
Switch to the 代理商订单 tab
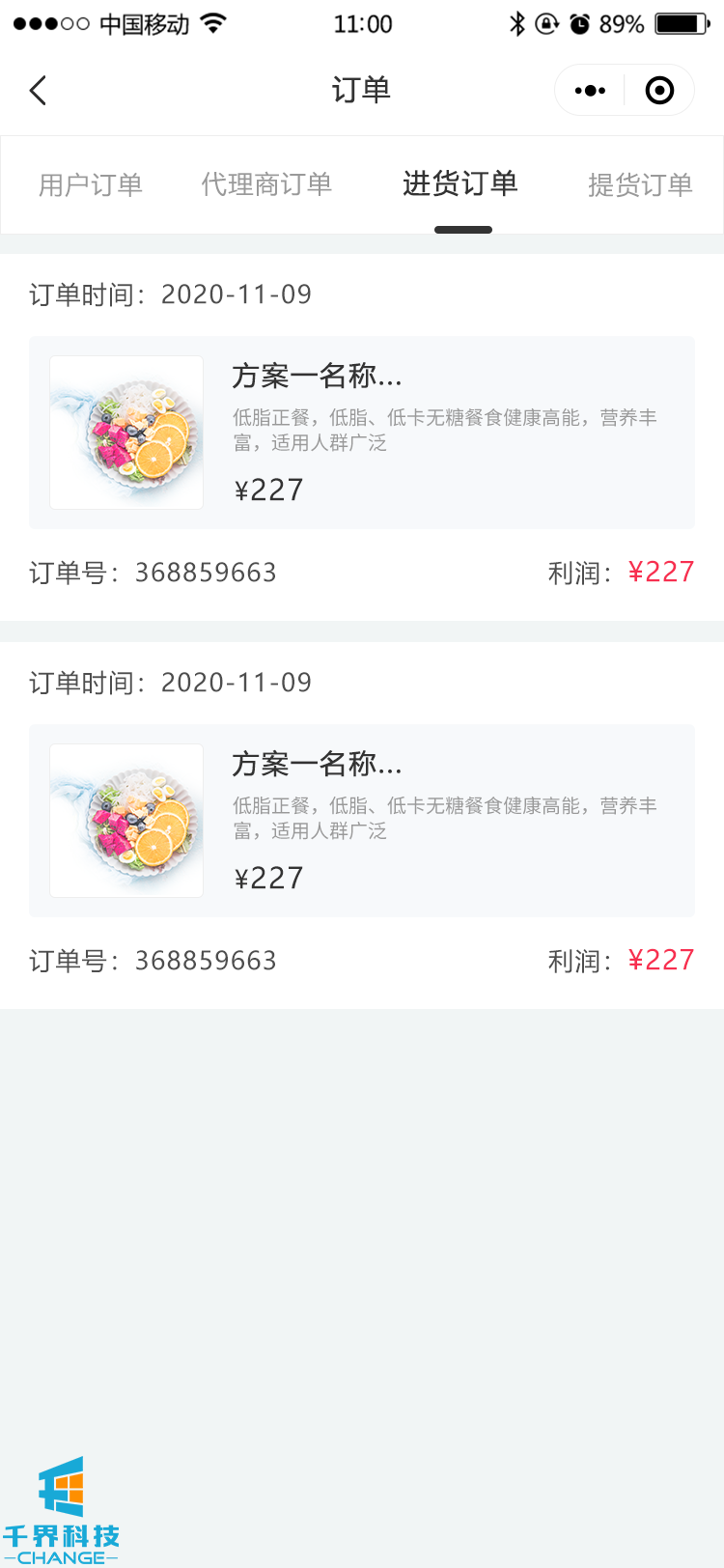tap(266, 184)
